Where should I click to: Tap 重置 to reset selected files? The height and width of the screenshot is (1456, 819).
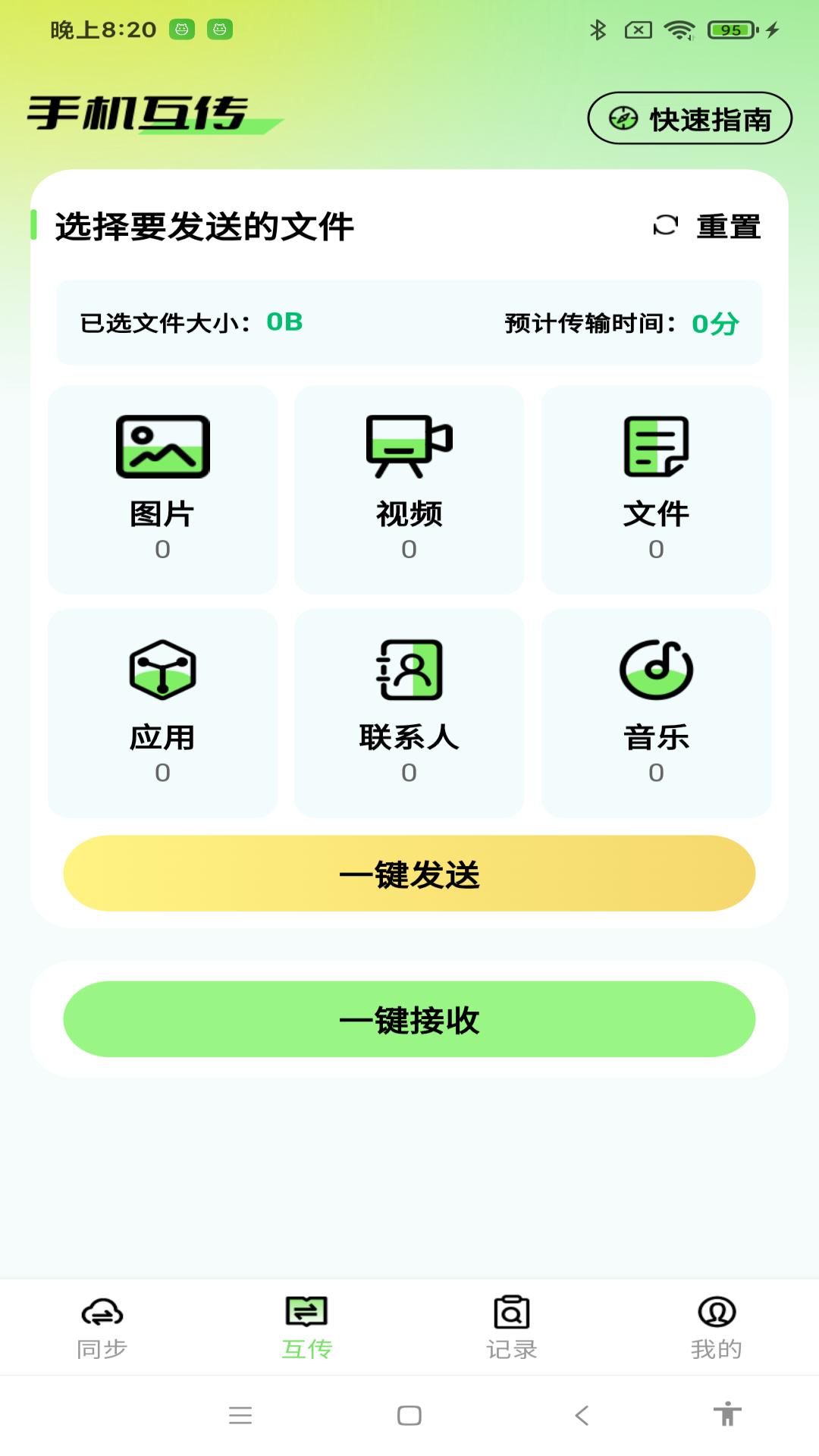click(x=708, y=226)
